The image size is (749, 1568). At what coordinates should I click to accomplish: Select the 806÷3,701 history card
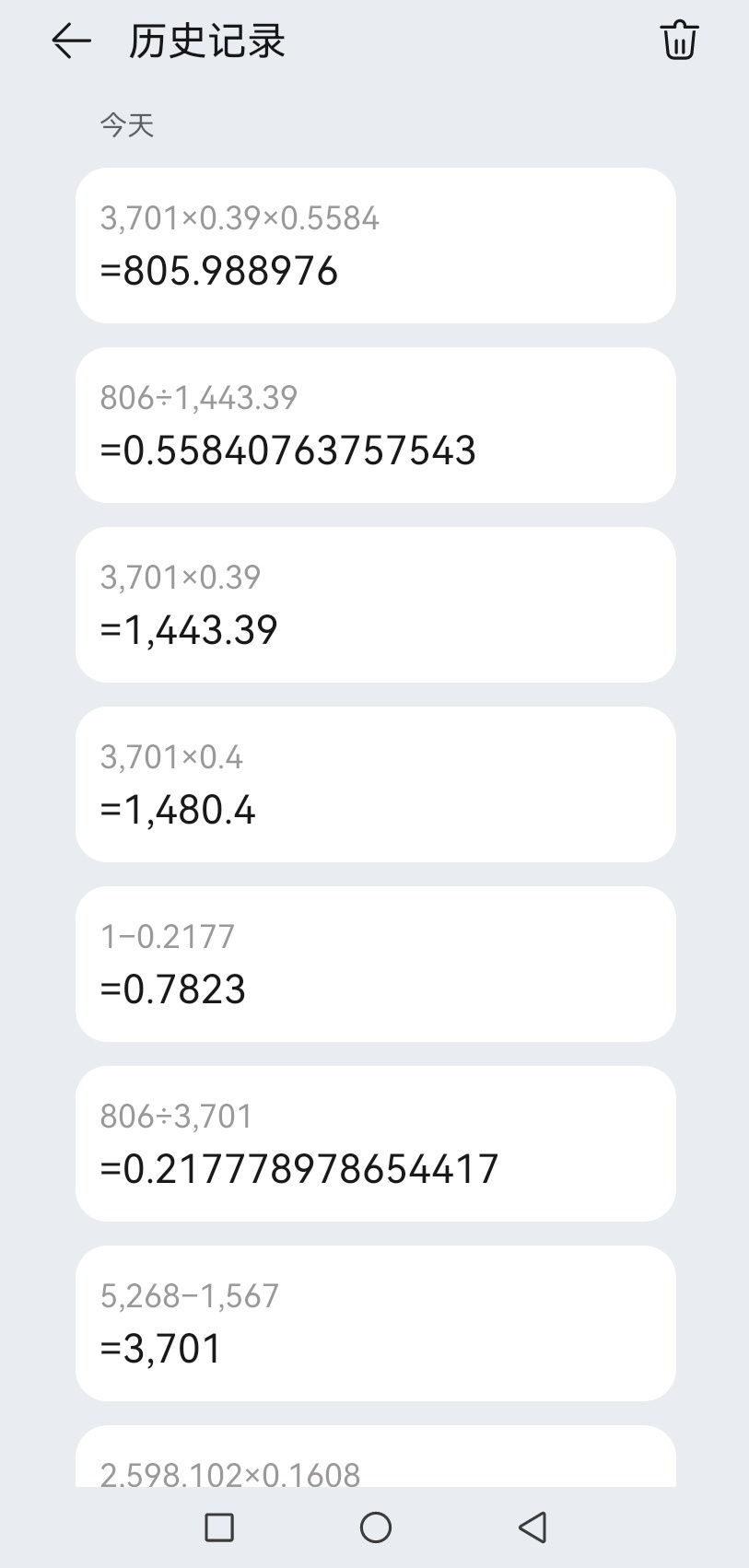pyautogui.click(x=376, y=1143)
